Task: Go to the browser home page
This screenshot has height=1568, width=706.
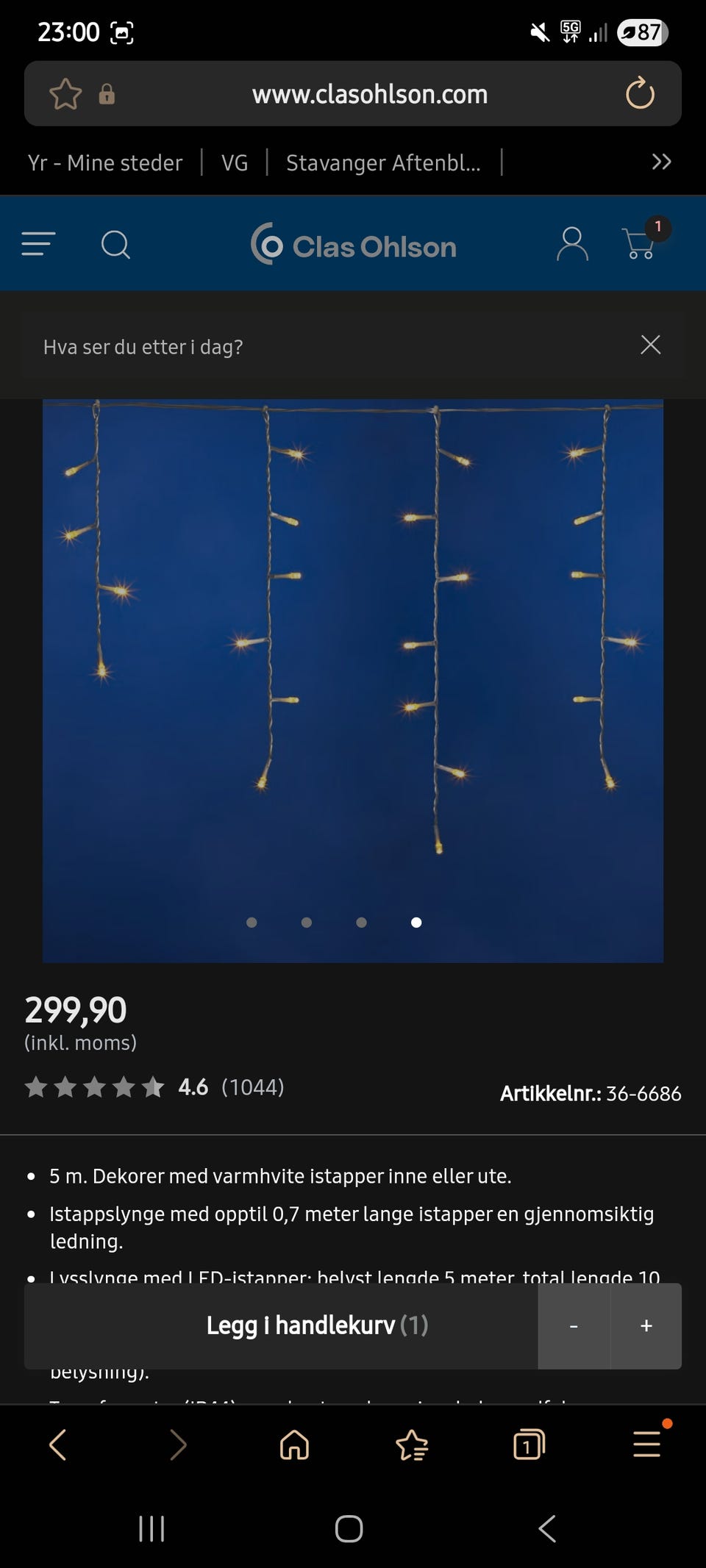Action: coord(294,1445)
